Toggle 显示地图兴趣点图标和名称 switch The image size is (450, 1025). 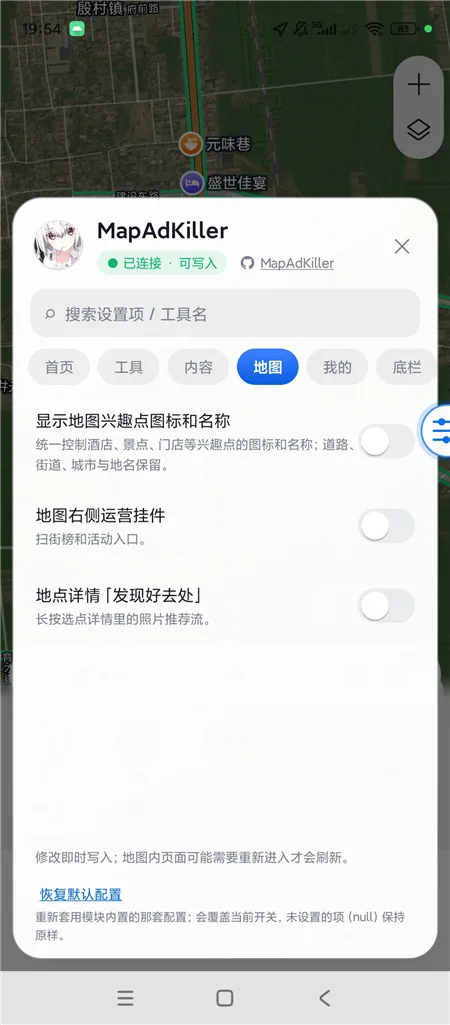387,442
